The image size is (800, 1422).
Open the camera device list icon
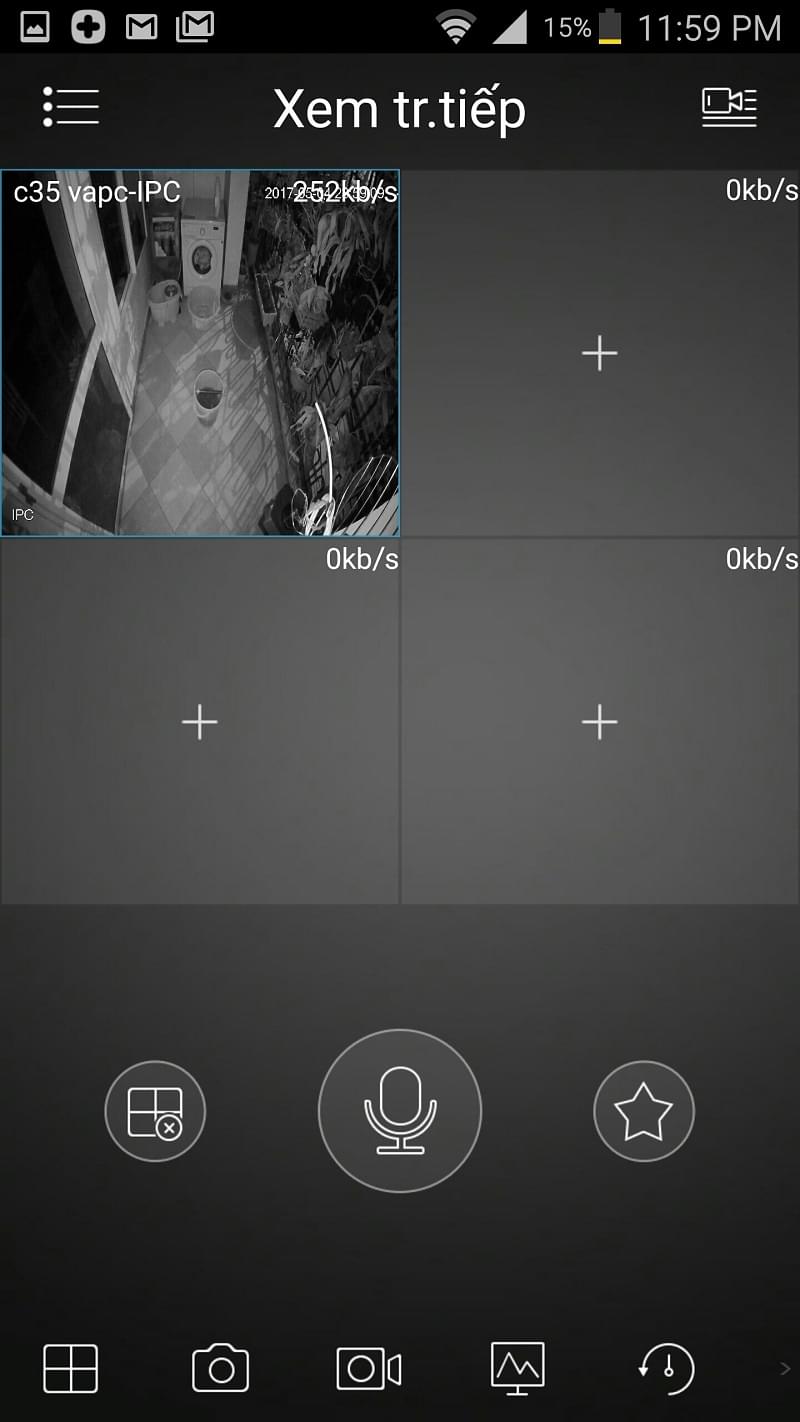pos(729,108)
